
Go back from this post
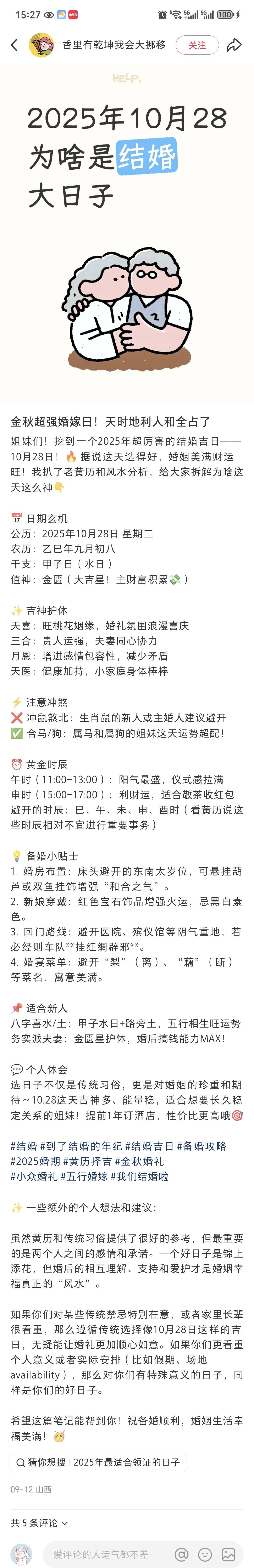tap(15, 45)
